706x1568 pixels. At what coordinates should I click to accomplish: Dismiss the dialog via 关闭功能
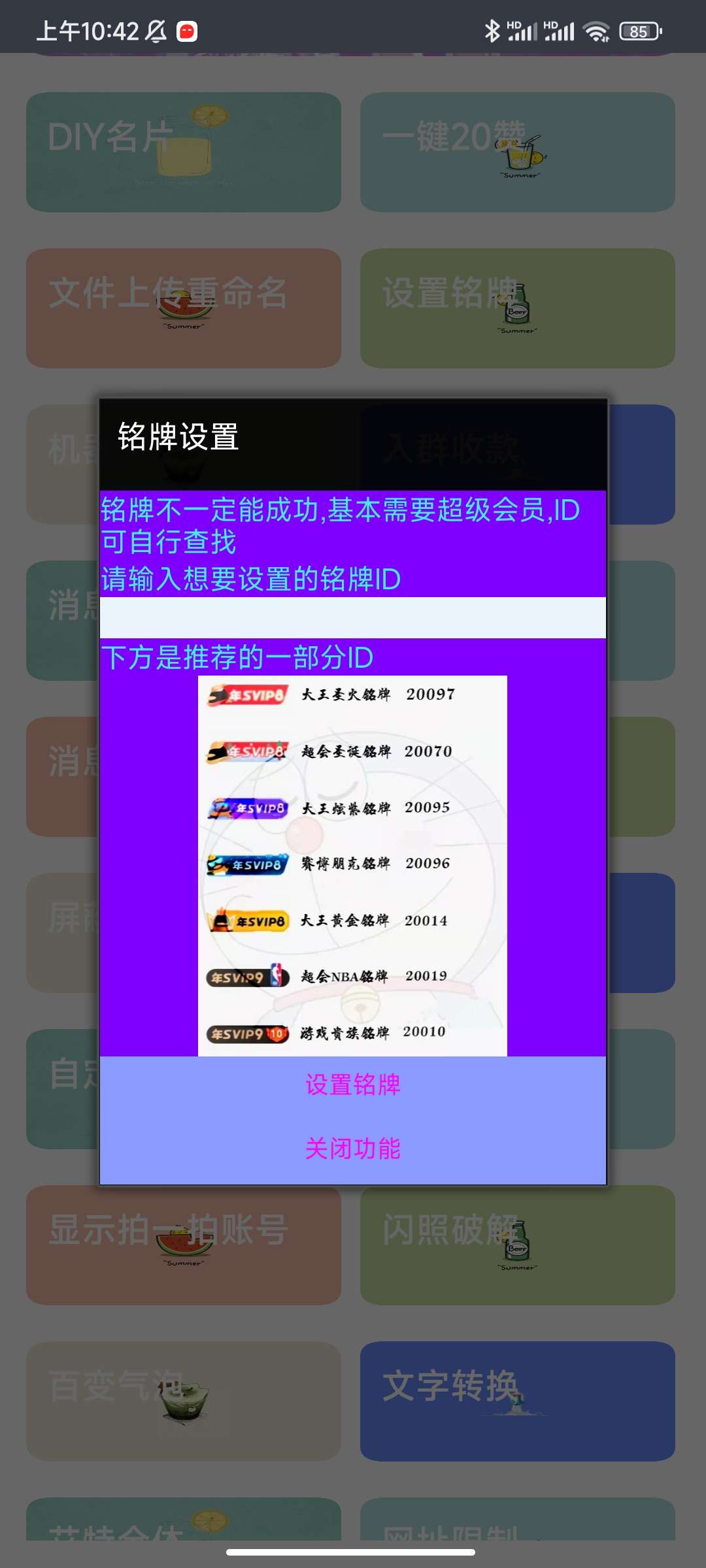pyautogui.click(x=353, y=1149)
